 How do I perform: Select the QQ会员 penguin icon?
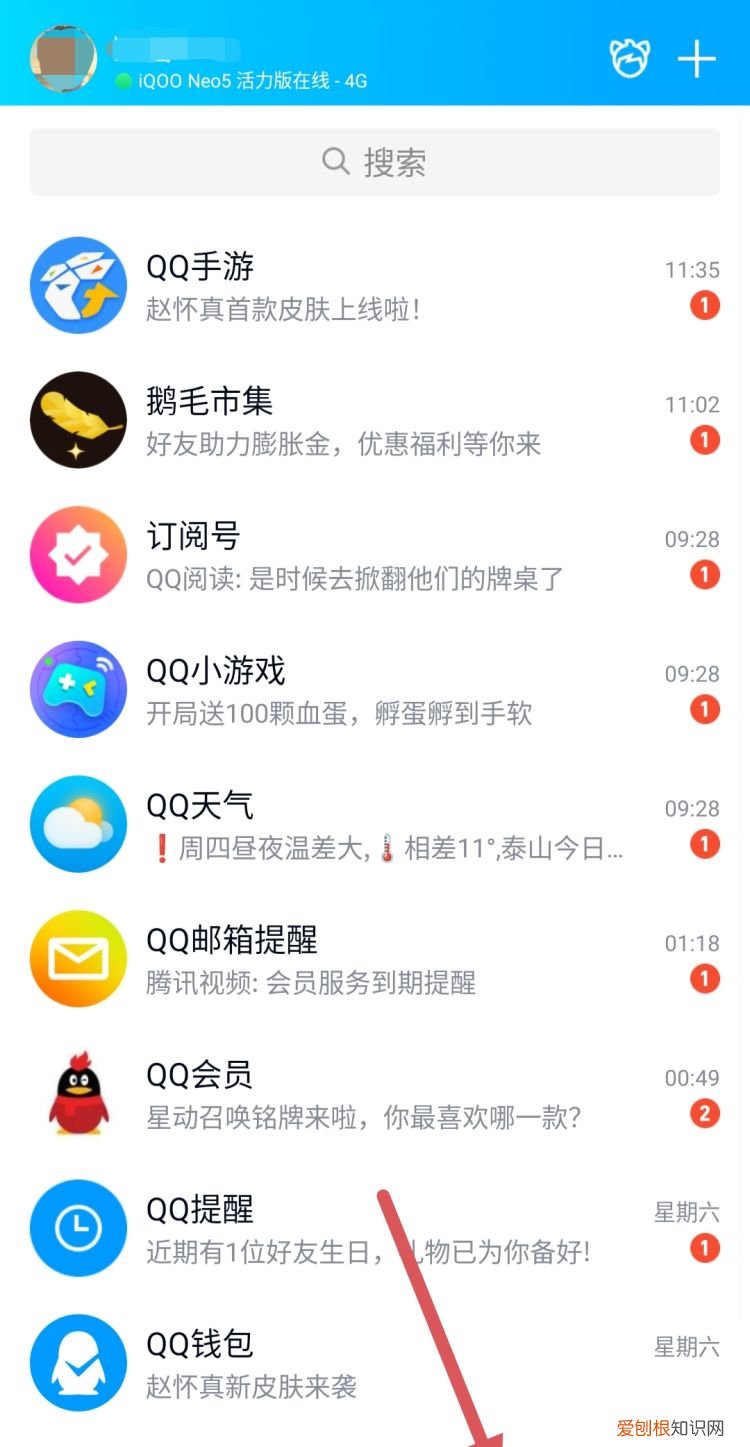click(x=78, y=1094)
